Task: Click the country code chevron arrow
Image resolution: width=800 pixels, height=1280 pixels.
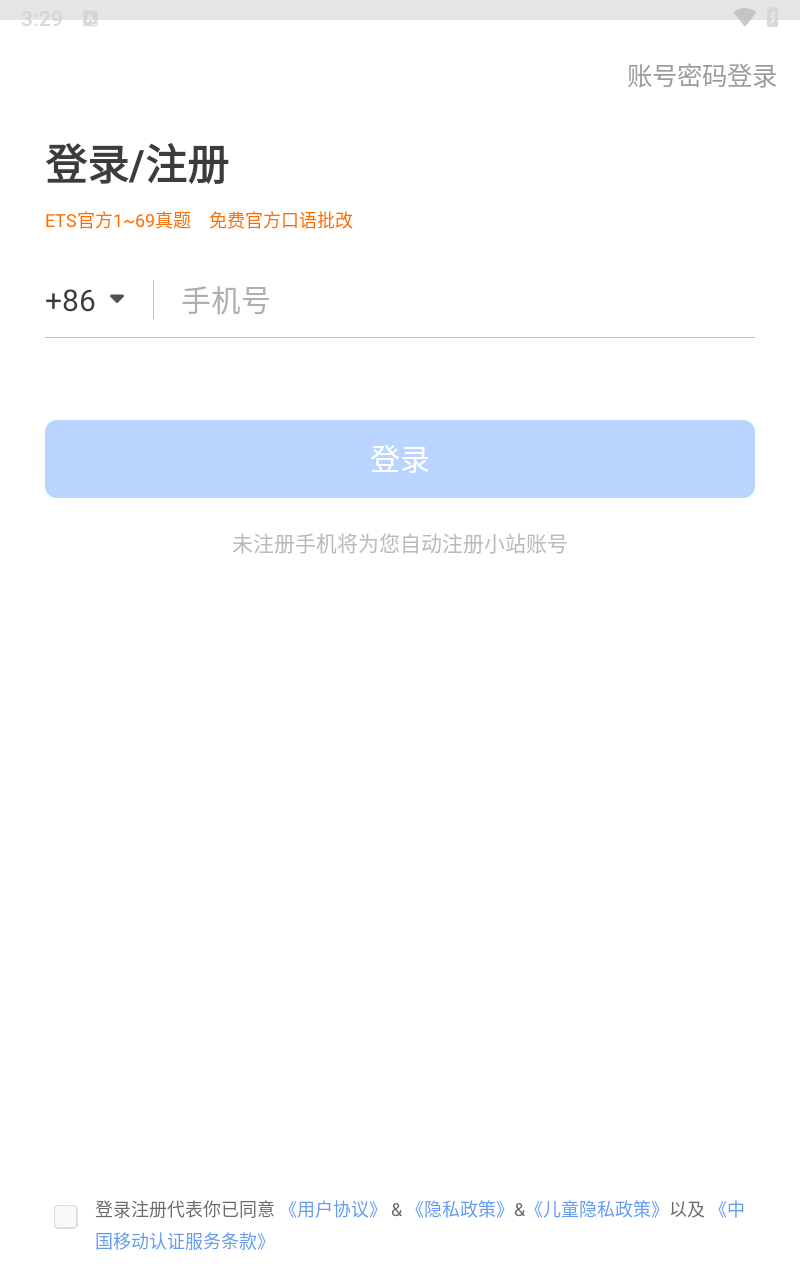Action: click(x=117, y=299)
